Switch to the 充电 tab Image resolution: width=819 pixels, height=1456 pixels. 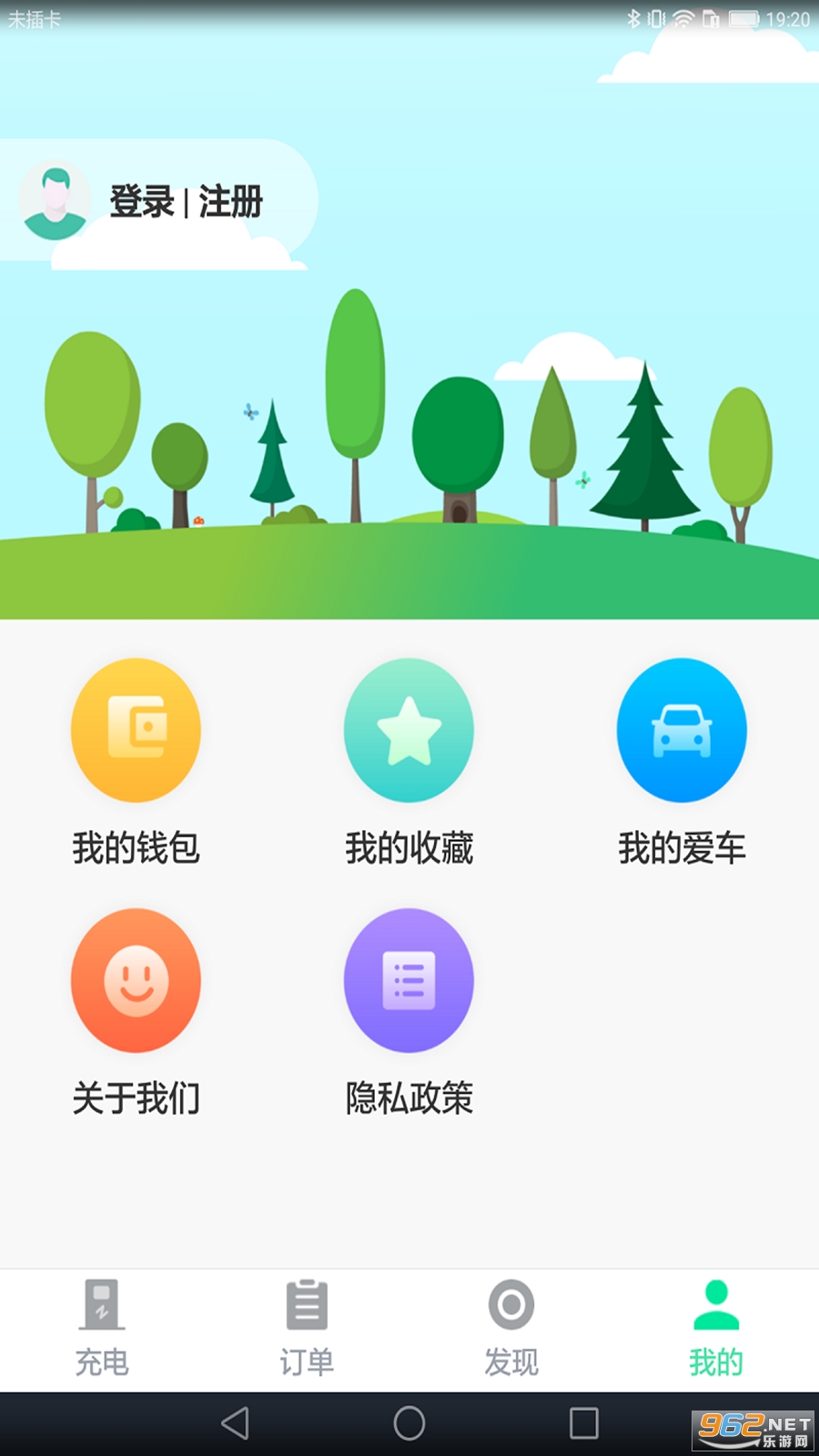[x=102, y=1330]
